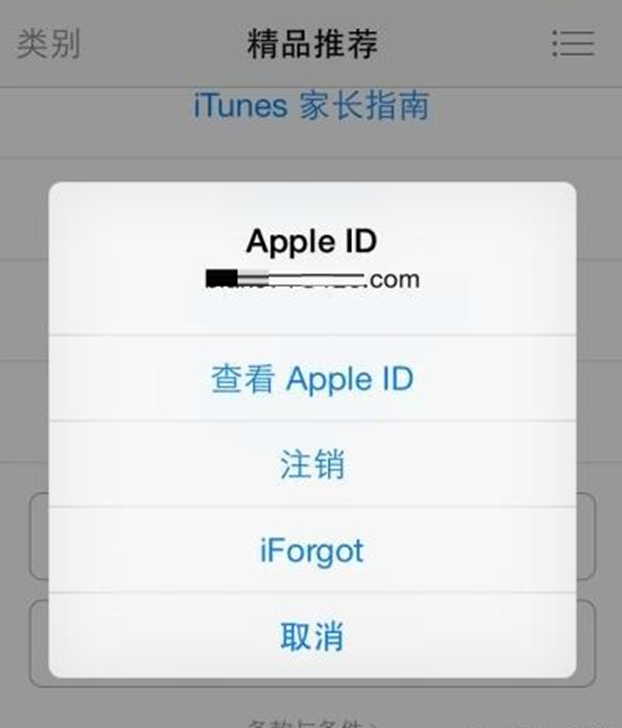Image resolution: width=622 pixels, height=728 pixels.
Task: Dismiss dialog with 取消
Action: (x=312, y=636)
